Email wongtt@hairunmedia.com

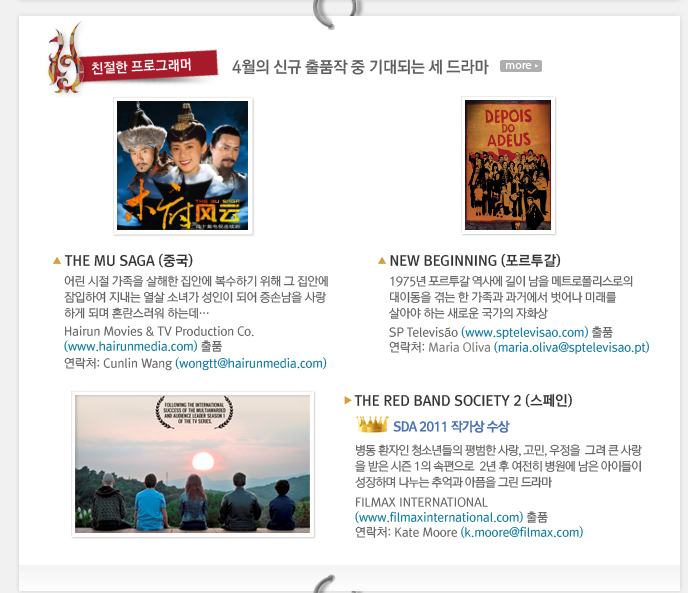(251, 363)
